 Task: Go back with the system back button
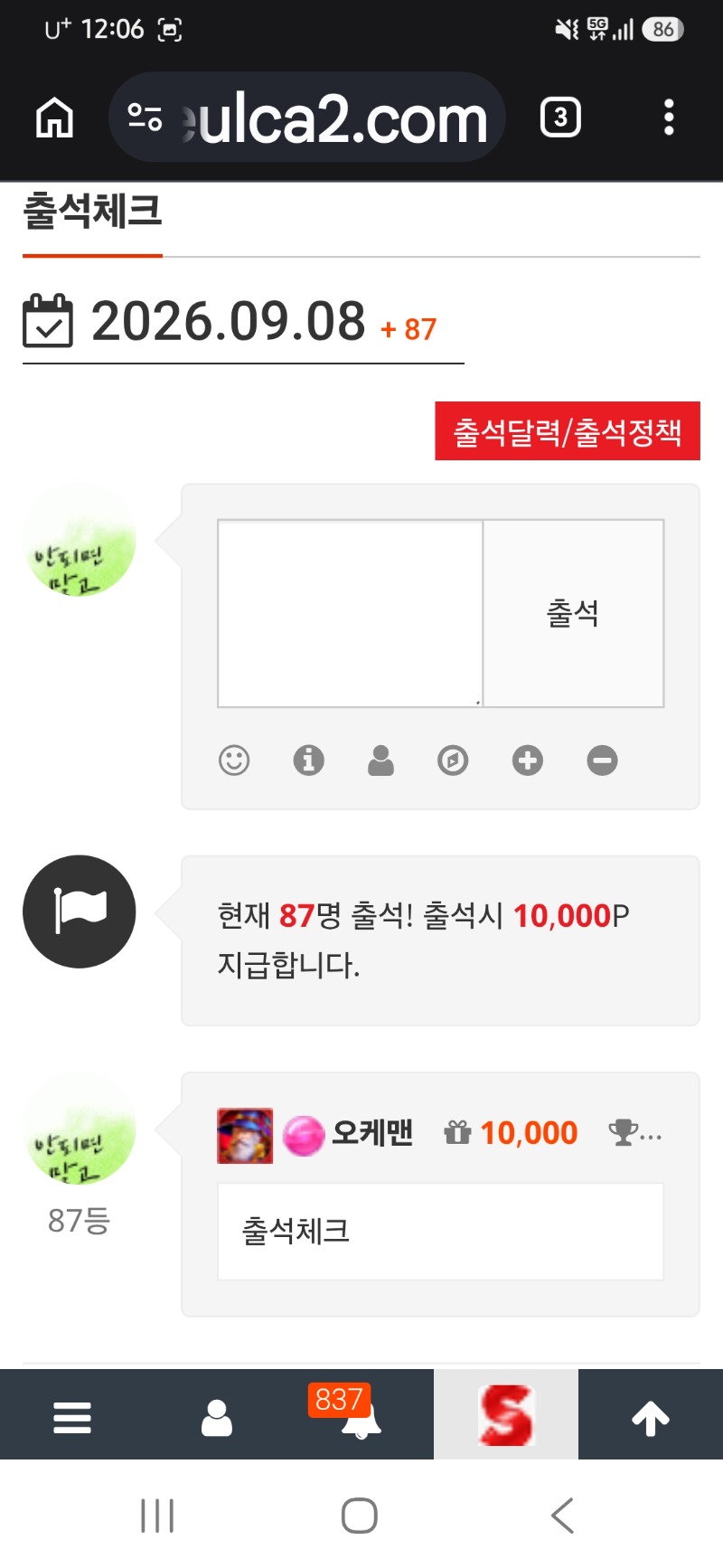[562, 1515]
